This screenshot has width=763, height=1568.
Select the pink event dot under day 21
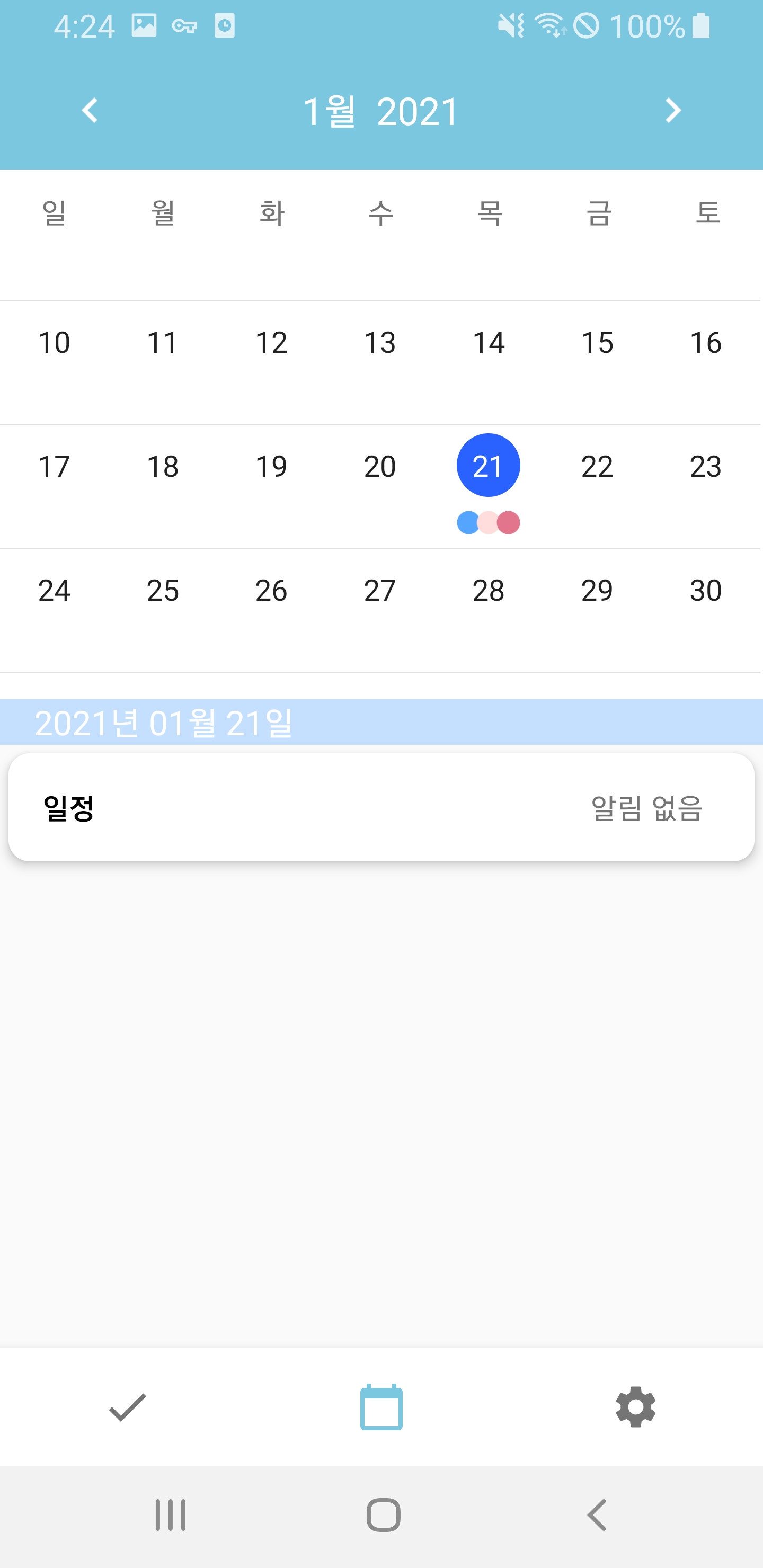[489, 522]
